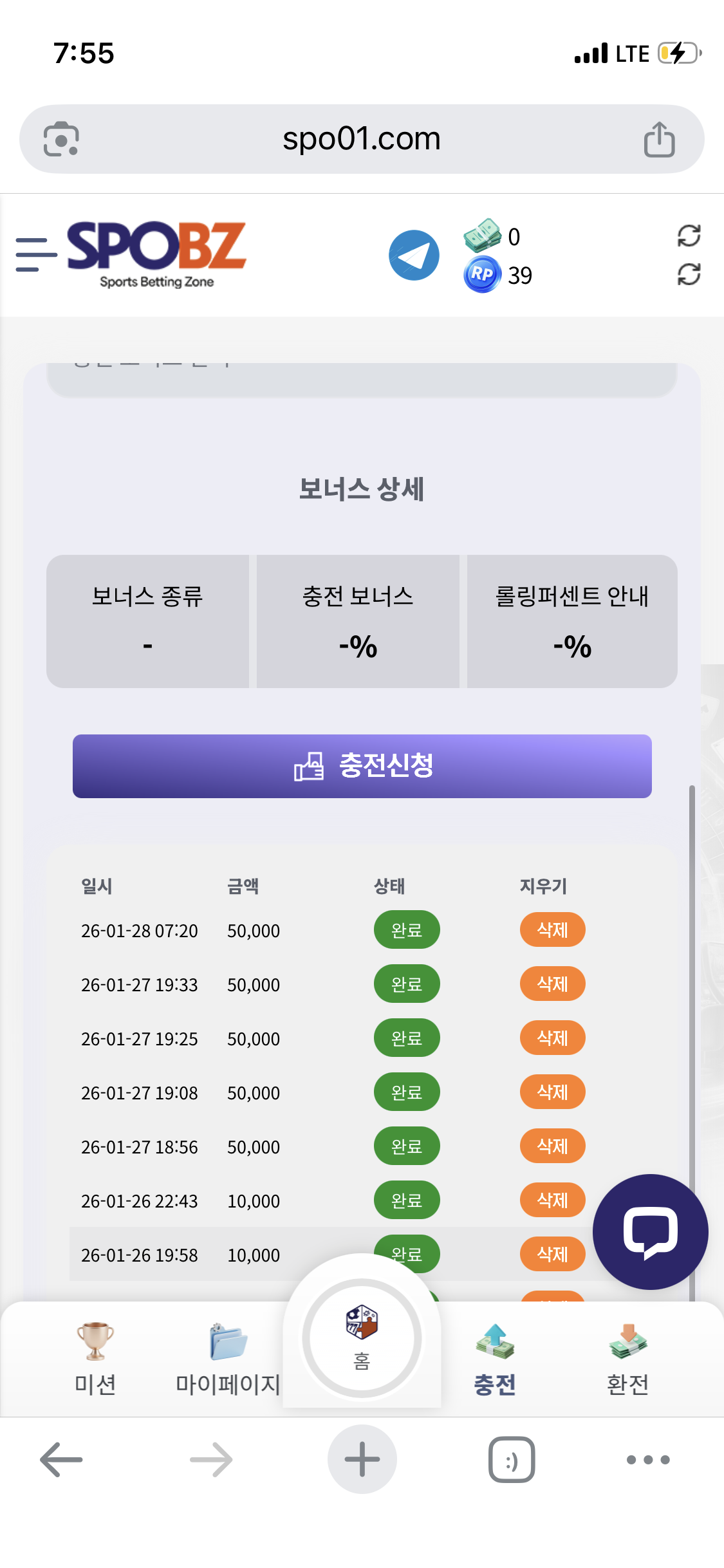Refresh the cash balance
The height and width of the screenshot is (1568, 724).
(689, 236)
